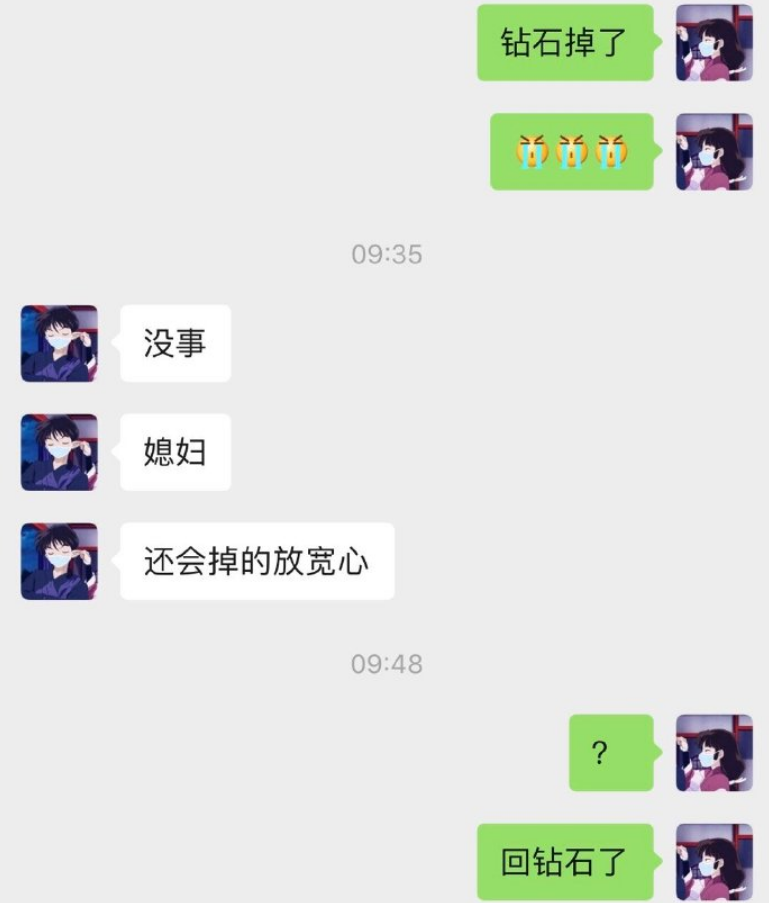This screenshot has height=903, width=769.
Task: Open avatar beside the question mark message
Action: (x=714, y=753)
